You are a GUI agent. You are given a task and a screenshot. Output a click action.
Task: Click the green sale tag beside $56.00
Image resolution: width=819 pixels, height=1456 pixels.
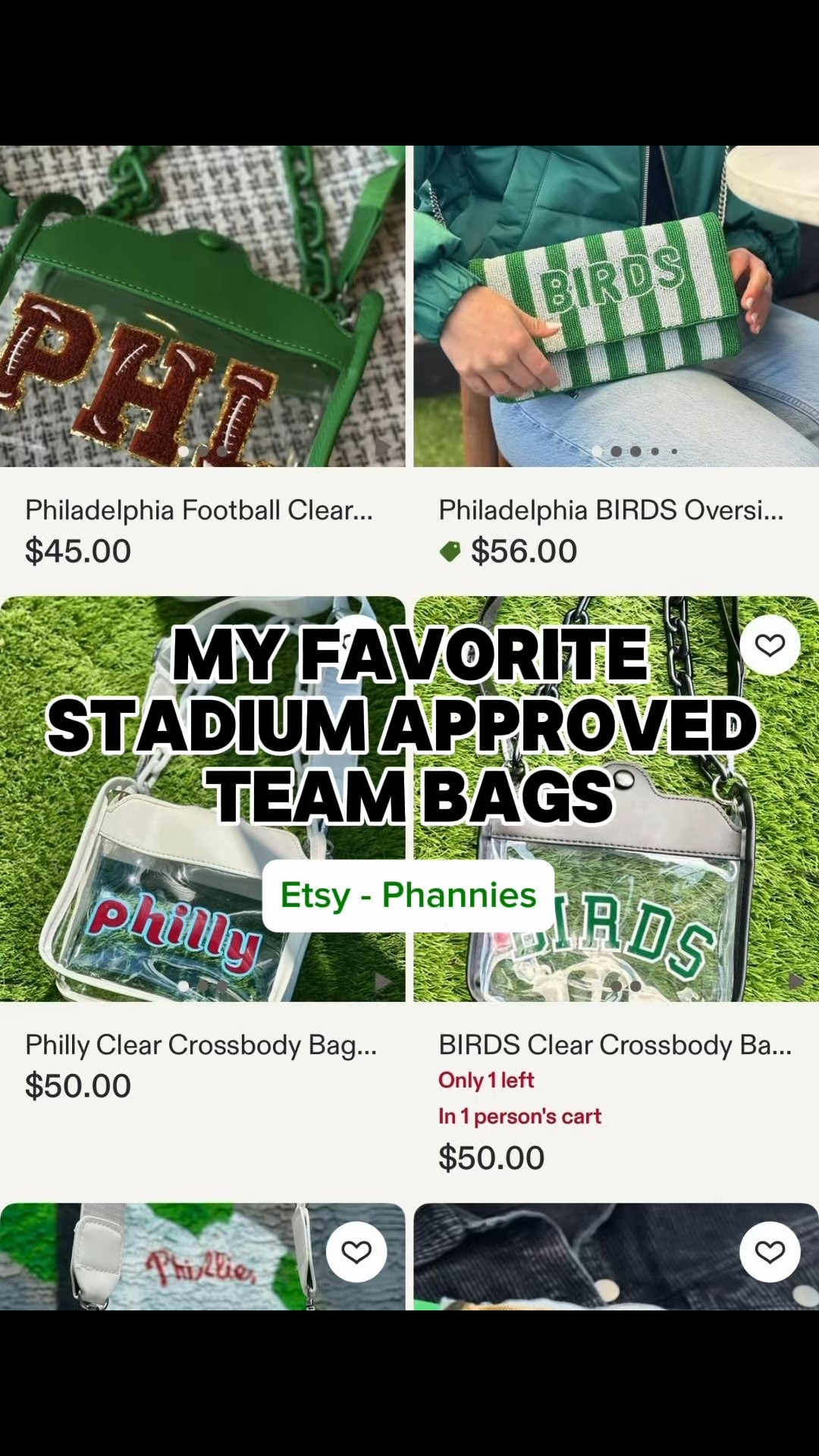[450, 551]
